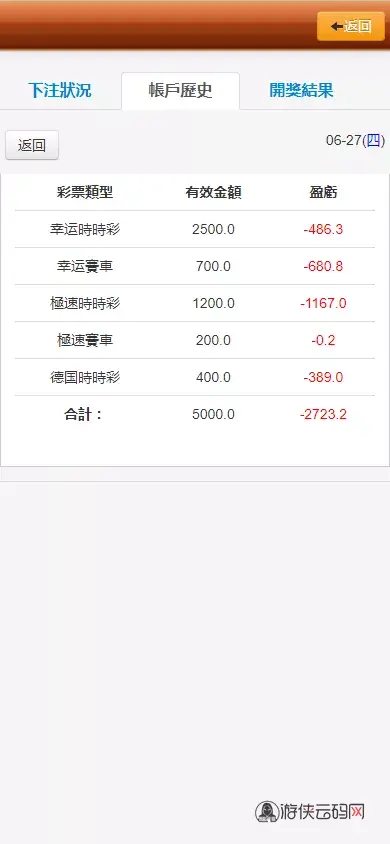This screenshot has height=844, width=390.
Task: Switch to the 下注狀況 tab
Action: point(60,90)
